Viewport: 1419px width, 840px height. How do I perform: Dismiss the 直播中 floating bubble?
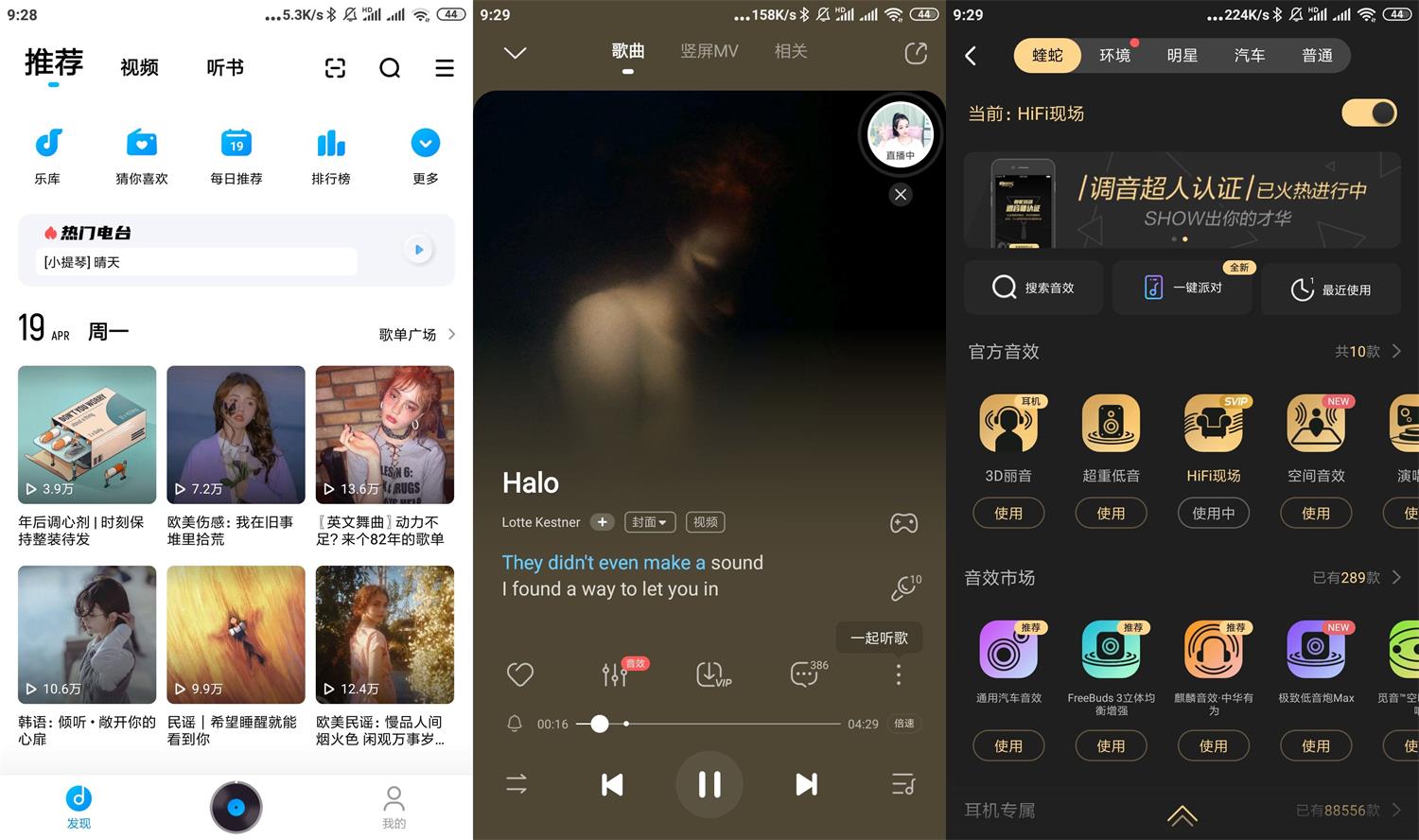coord(901,195)
